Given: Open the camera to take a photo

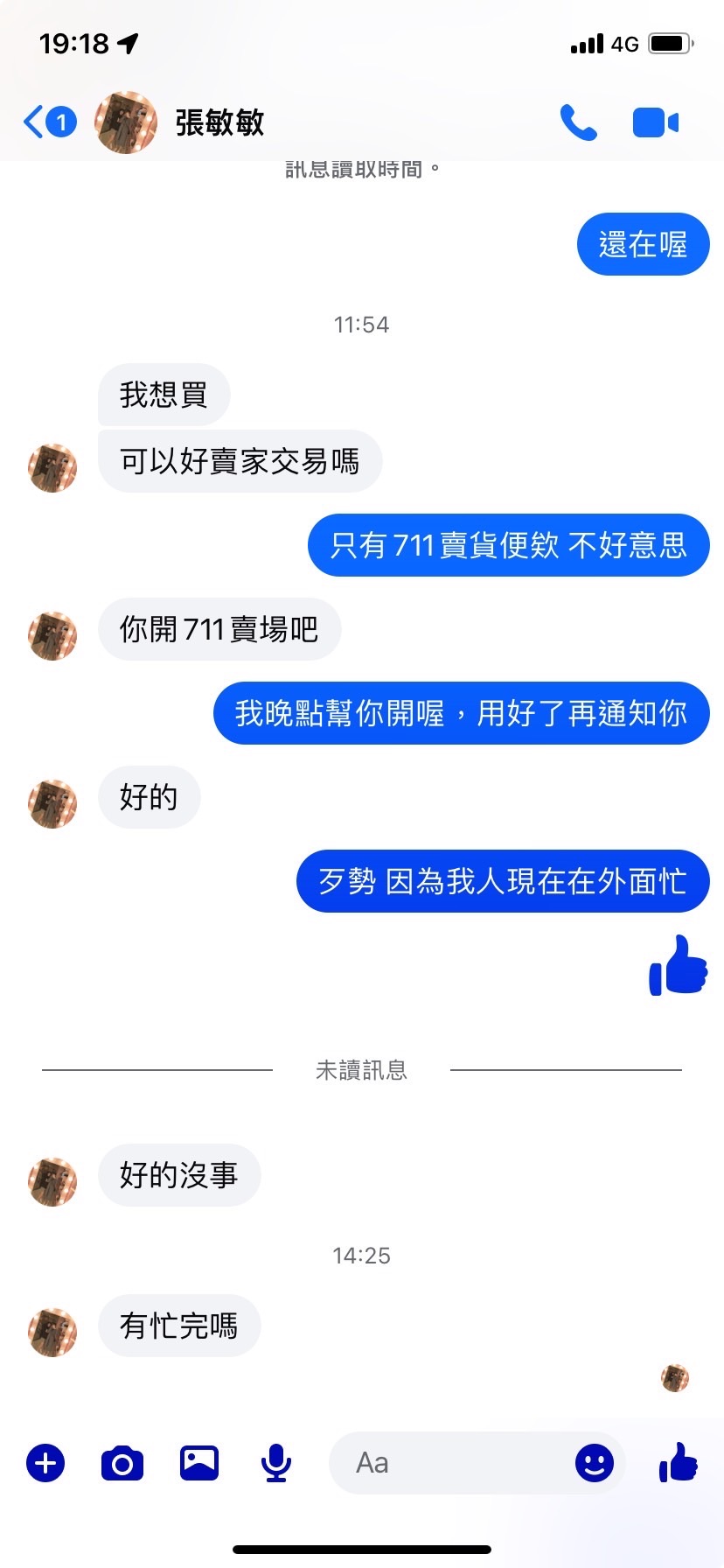Looking at the screenshot, I should click(x=122, y=1462).
